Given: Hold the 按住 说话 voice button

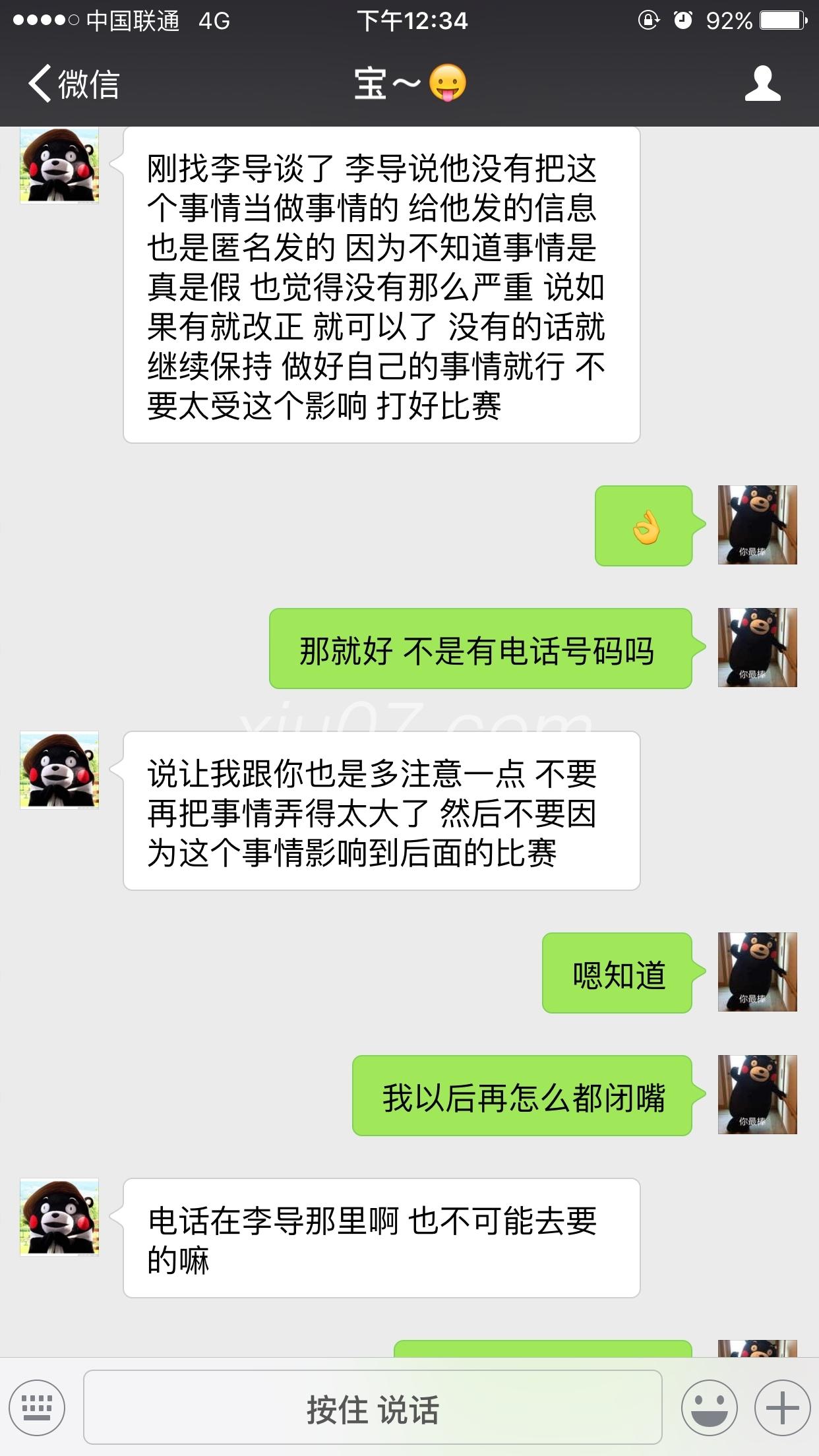Looking at the screenshot, I should point(373,1407).
